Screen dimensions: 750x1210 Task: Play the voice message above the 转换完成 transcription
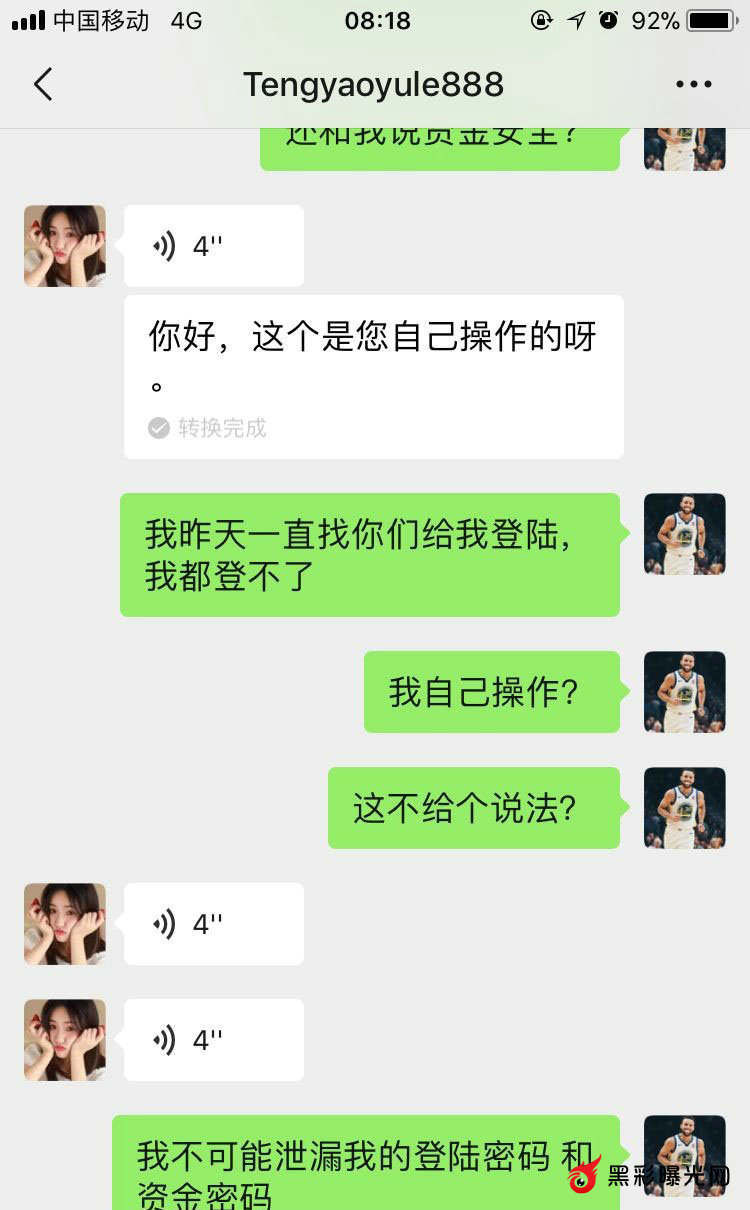213,246
